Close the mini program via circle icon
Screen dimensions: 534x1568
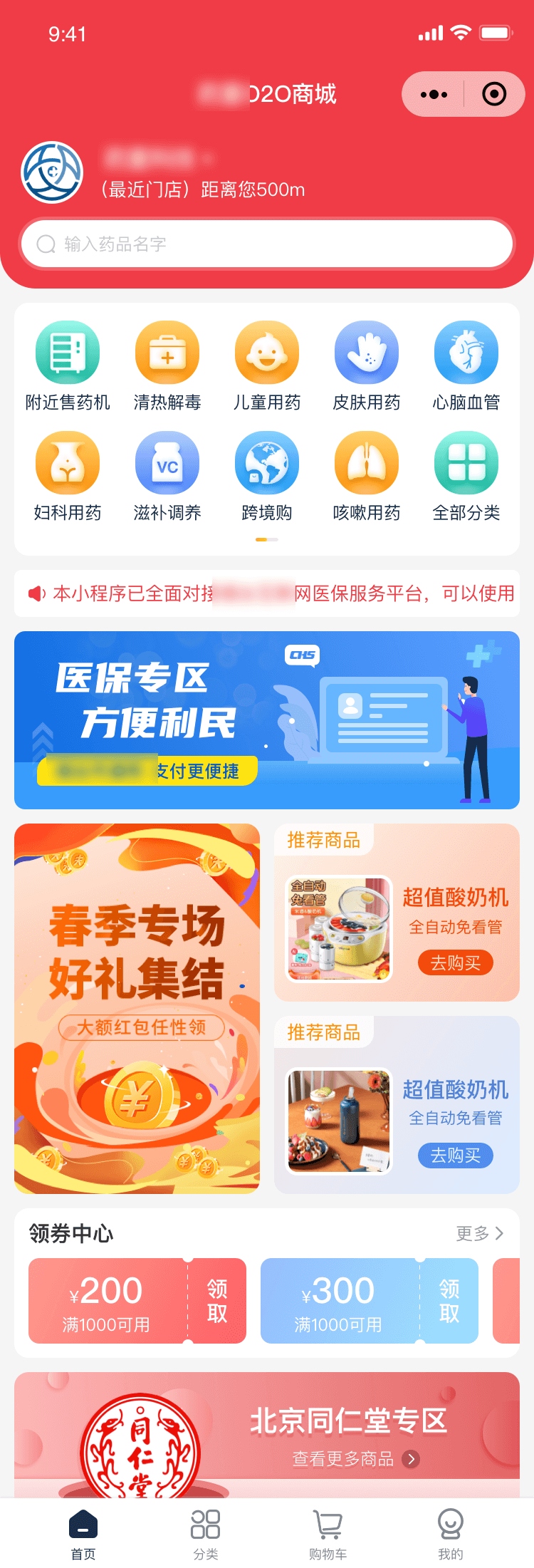[x=494, y=94]
